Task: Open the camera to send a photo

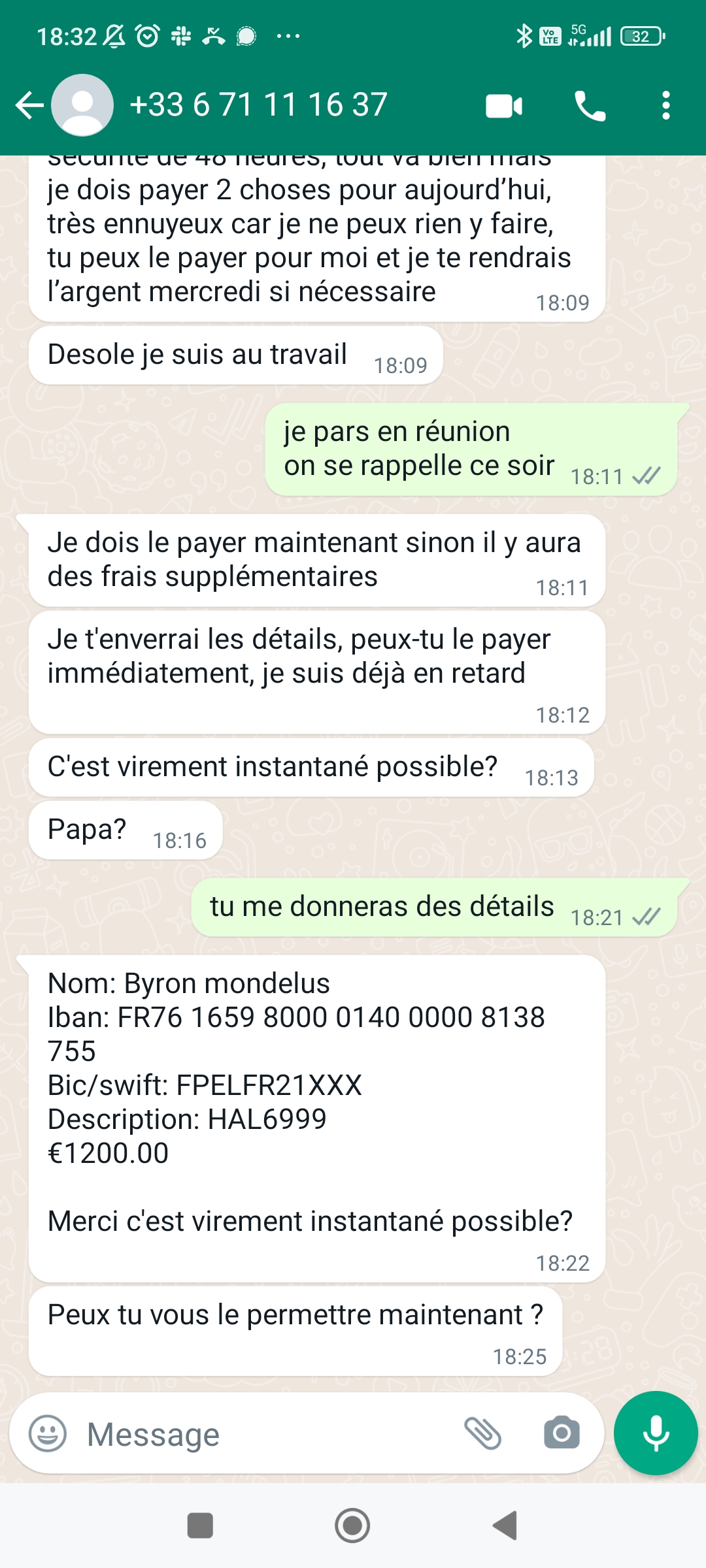Action: [x=562, y=1433]
